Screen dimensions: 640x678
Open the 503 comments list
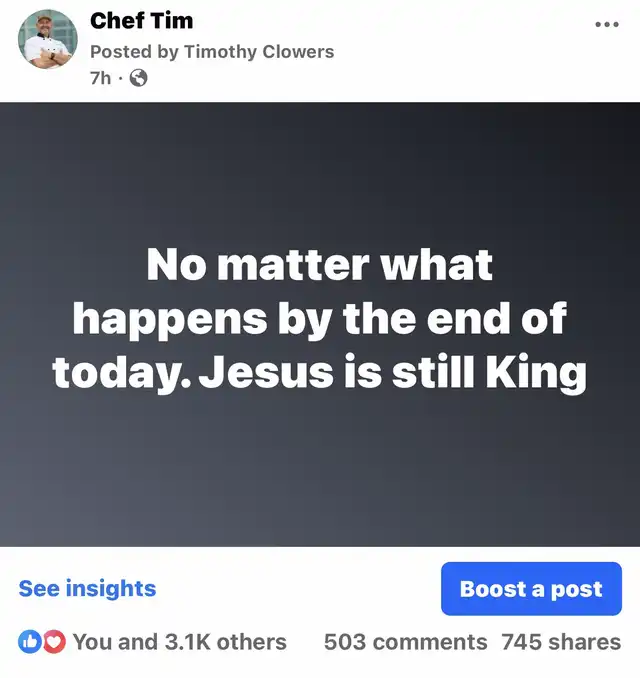405,642
